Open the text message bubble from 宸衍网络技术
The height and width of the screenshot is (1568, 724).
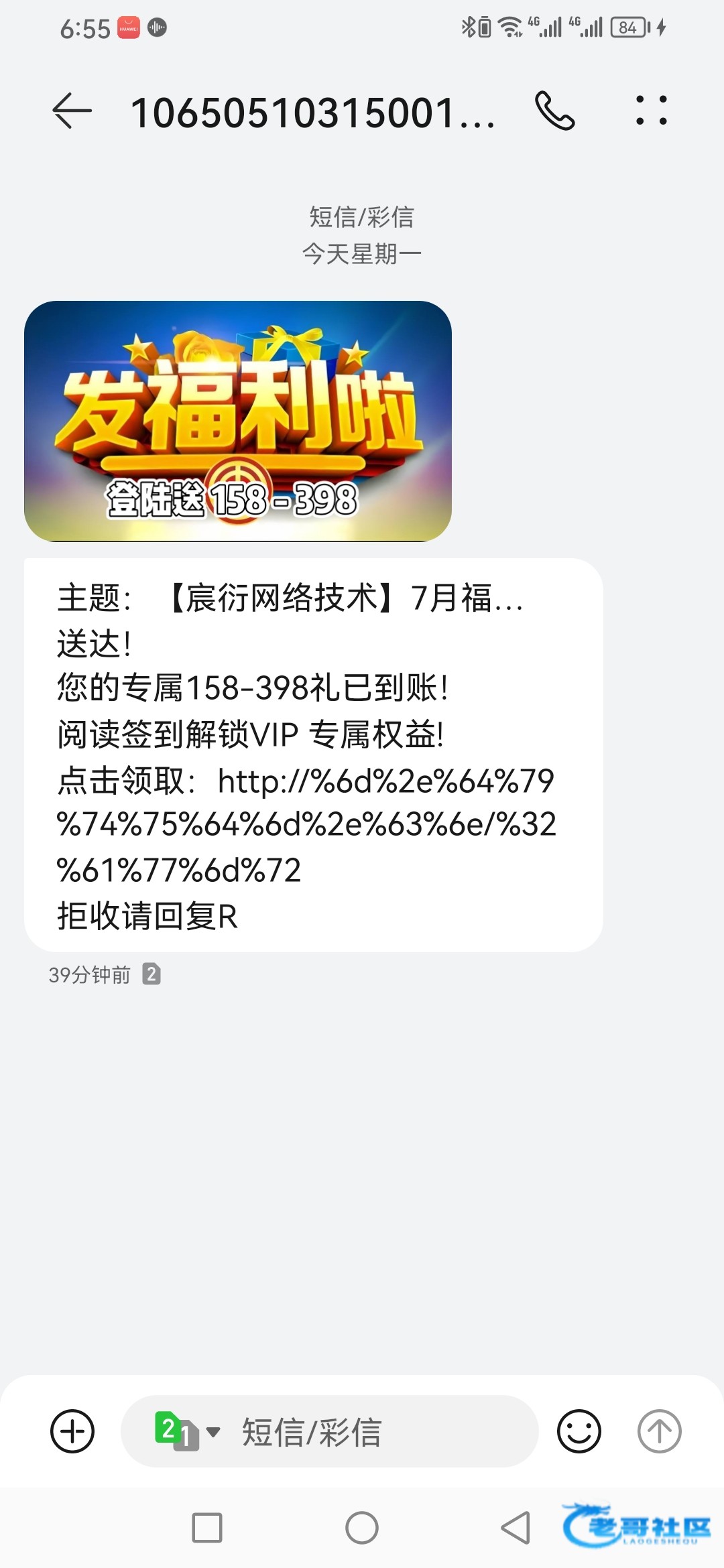314,755
